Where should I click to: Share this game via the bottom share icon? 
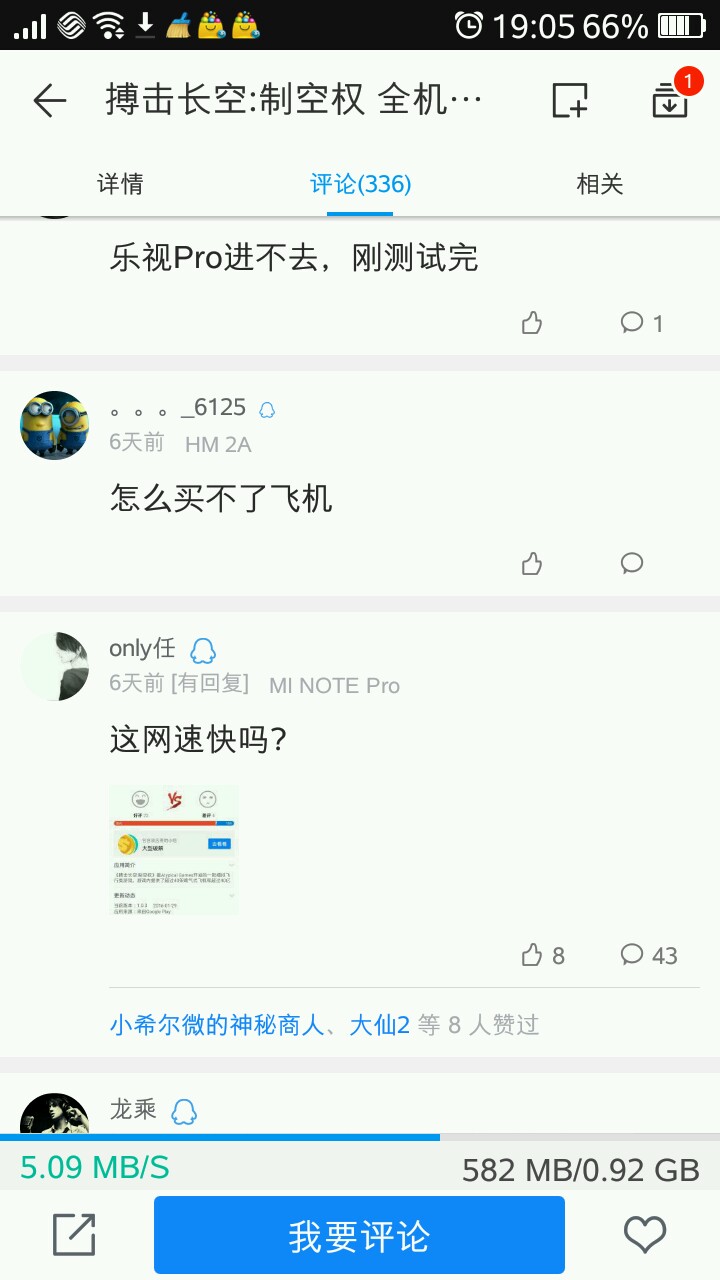[x=74, y=1235]
